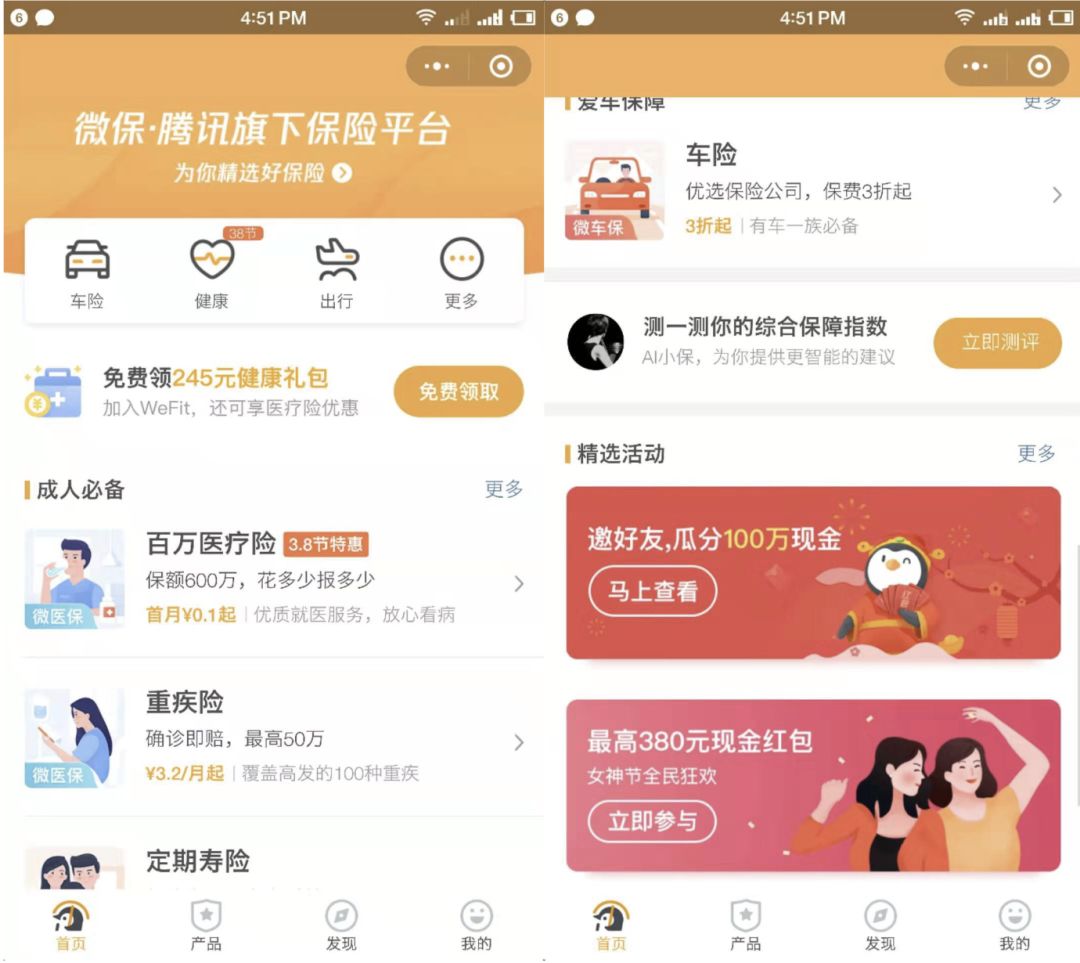Open the 车险 微车保 product card
Screen dimensions: 1080x963
click(x=812, y=192)
